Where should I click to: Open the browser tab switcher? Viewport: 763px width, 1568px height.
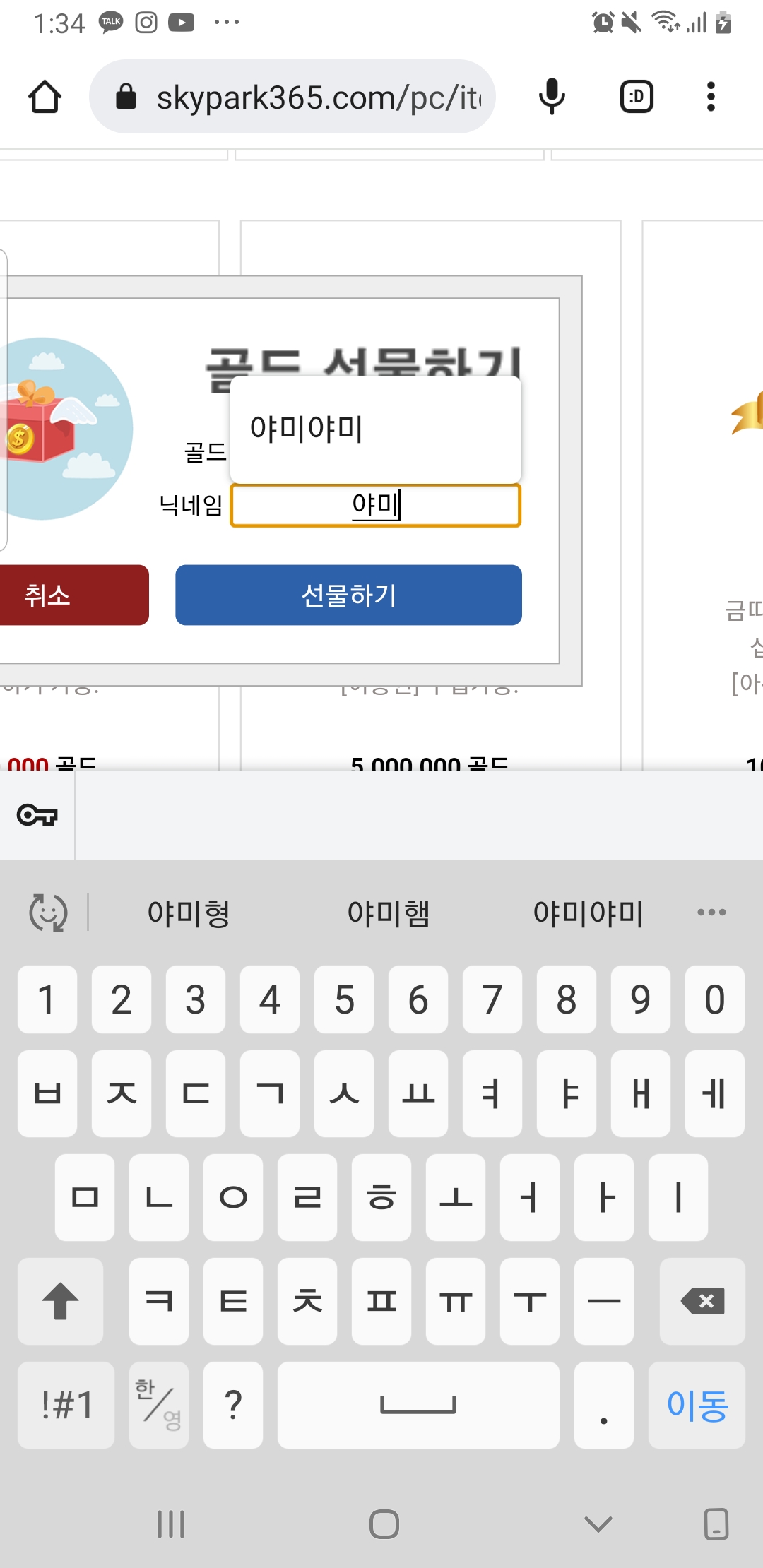point(637,97)
